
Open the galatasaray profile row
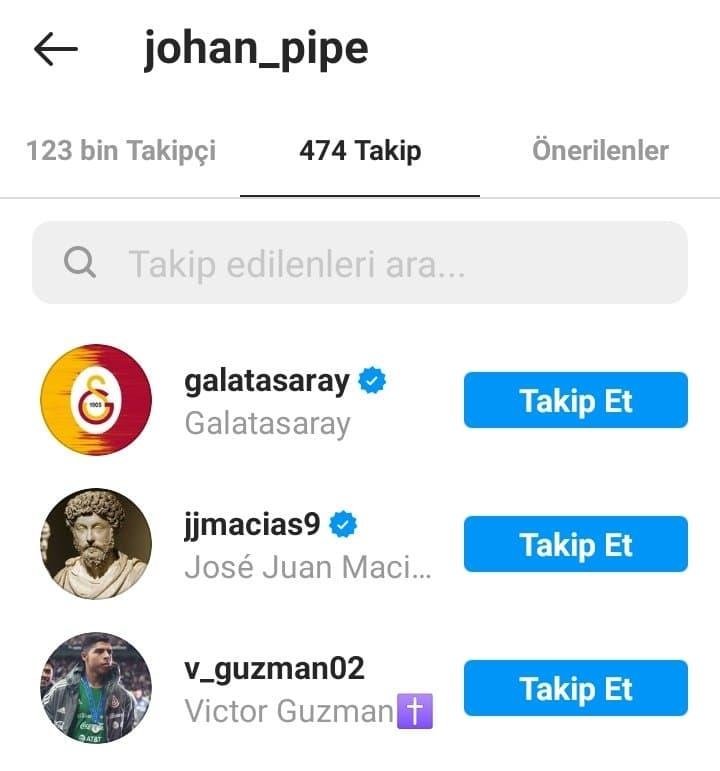click(268, 400)
